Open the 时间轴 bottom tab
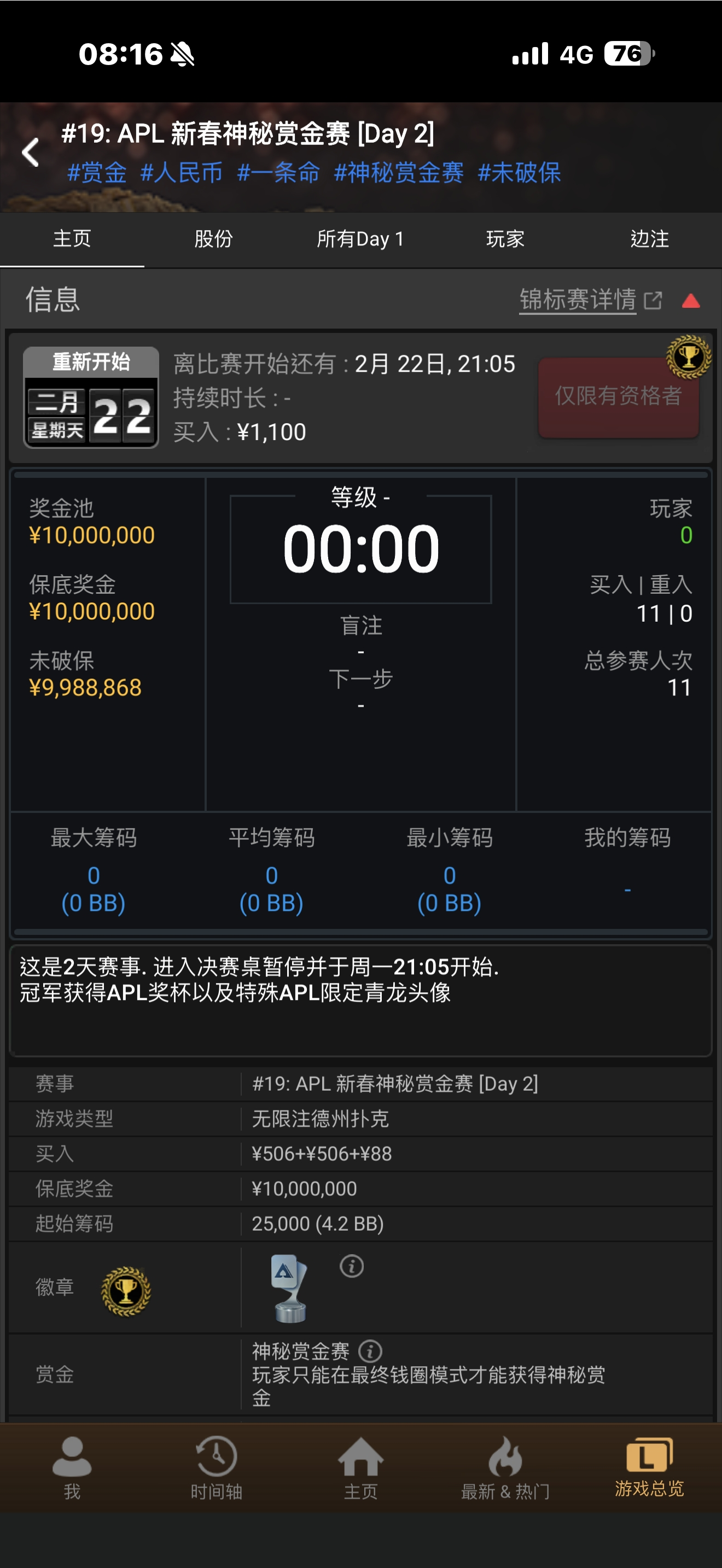This screenshot has height=1568, width=722. pos(216,1467)
